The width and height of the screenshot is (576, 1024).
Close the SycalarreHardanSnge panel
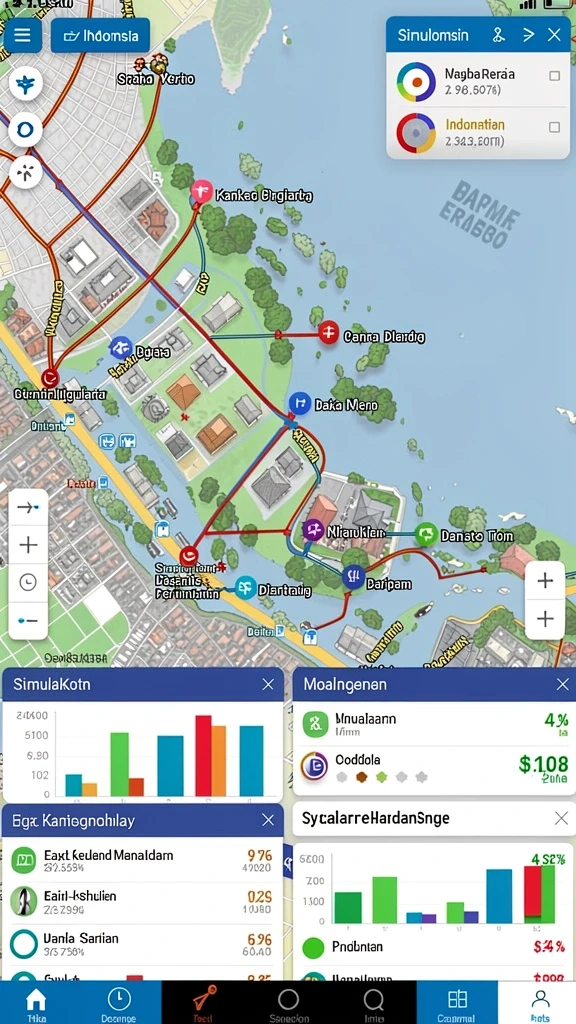pyautogui.click(x=561, y=818)
